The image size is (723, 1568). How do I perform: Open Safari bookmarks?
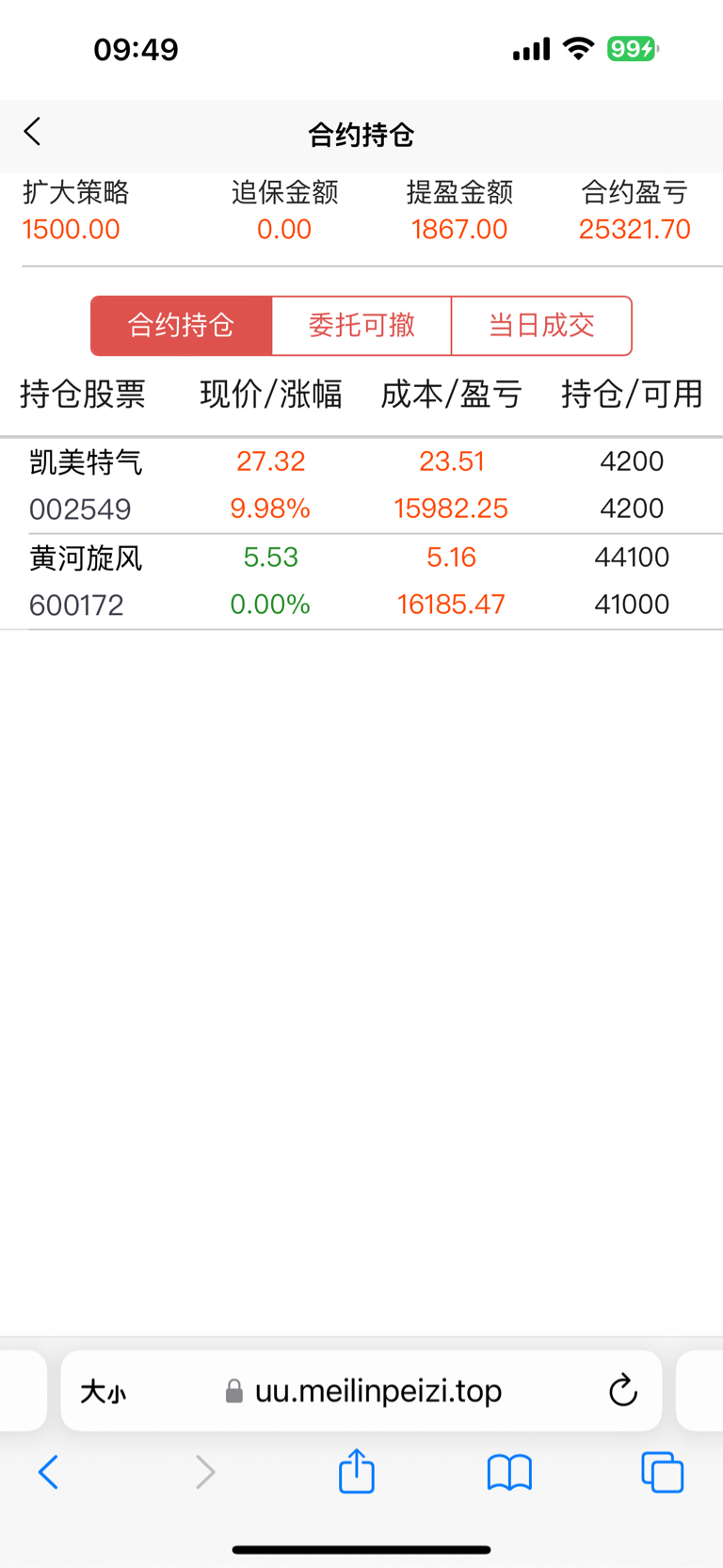(509, 1472)
